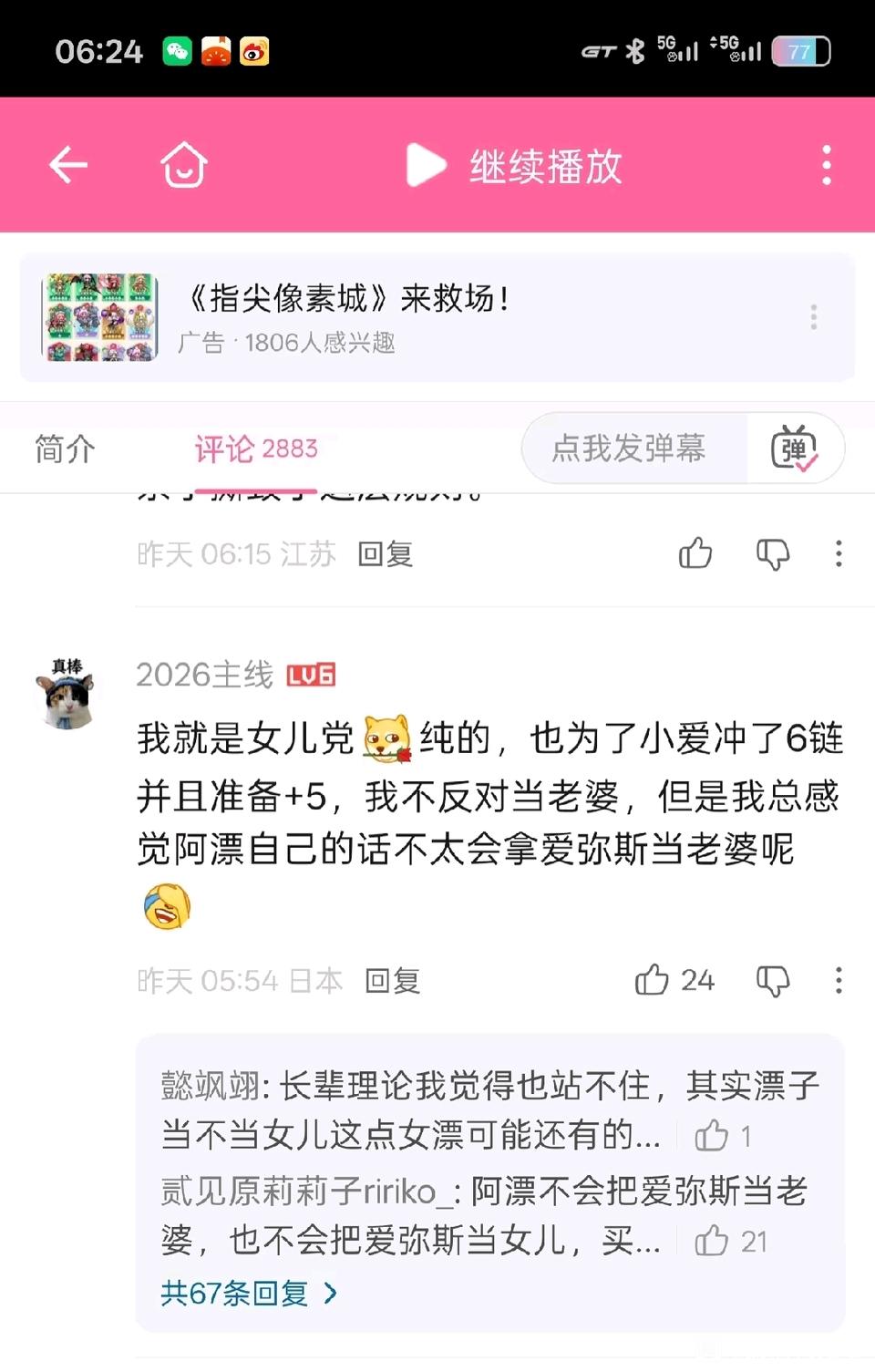Open options menu for the ad
This screenshot has height=1372, width=875.
pos(813,316)
